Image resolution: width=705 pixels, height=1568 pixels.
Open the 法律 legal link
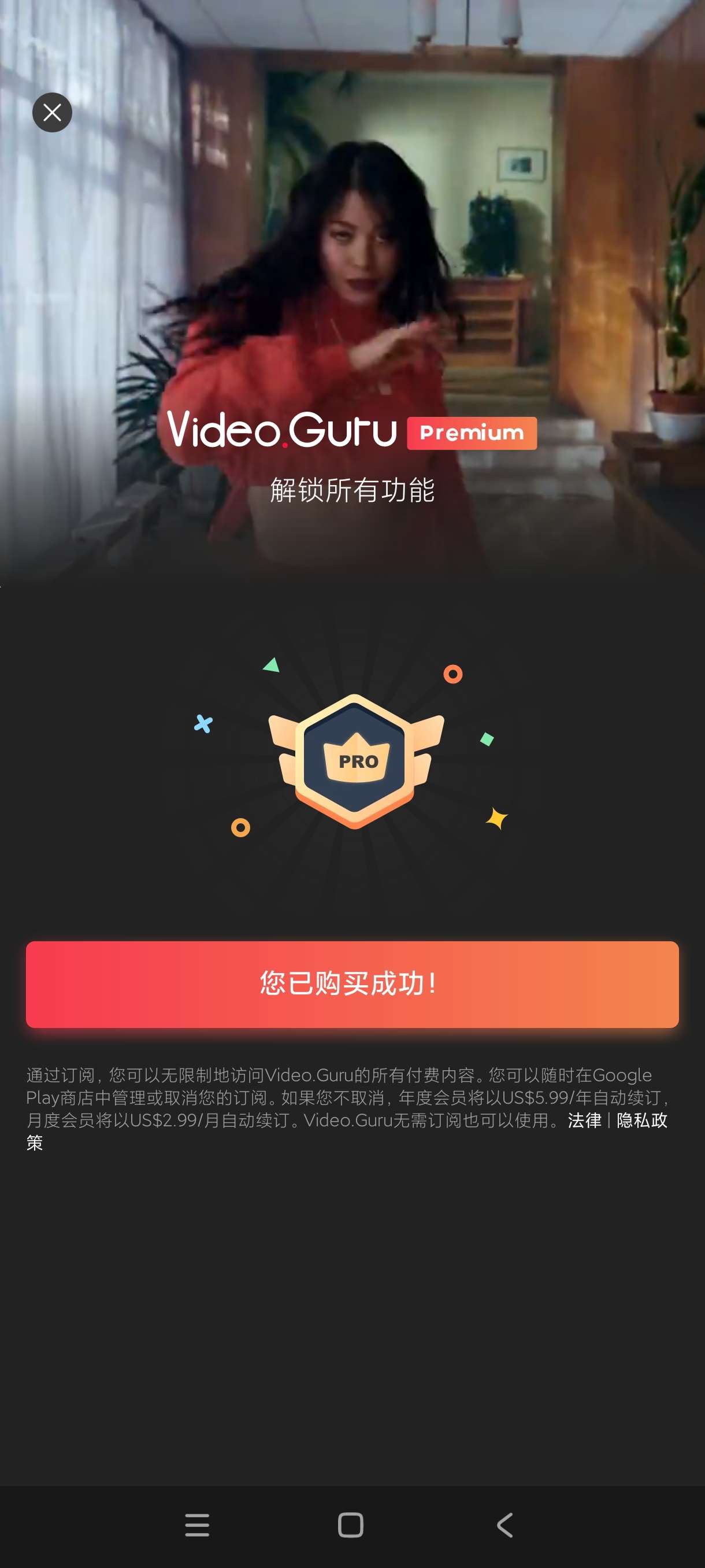pos(584,1120)
